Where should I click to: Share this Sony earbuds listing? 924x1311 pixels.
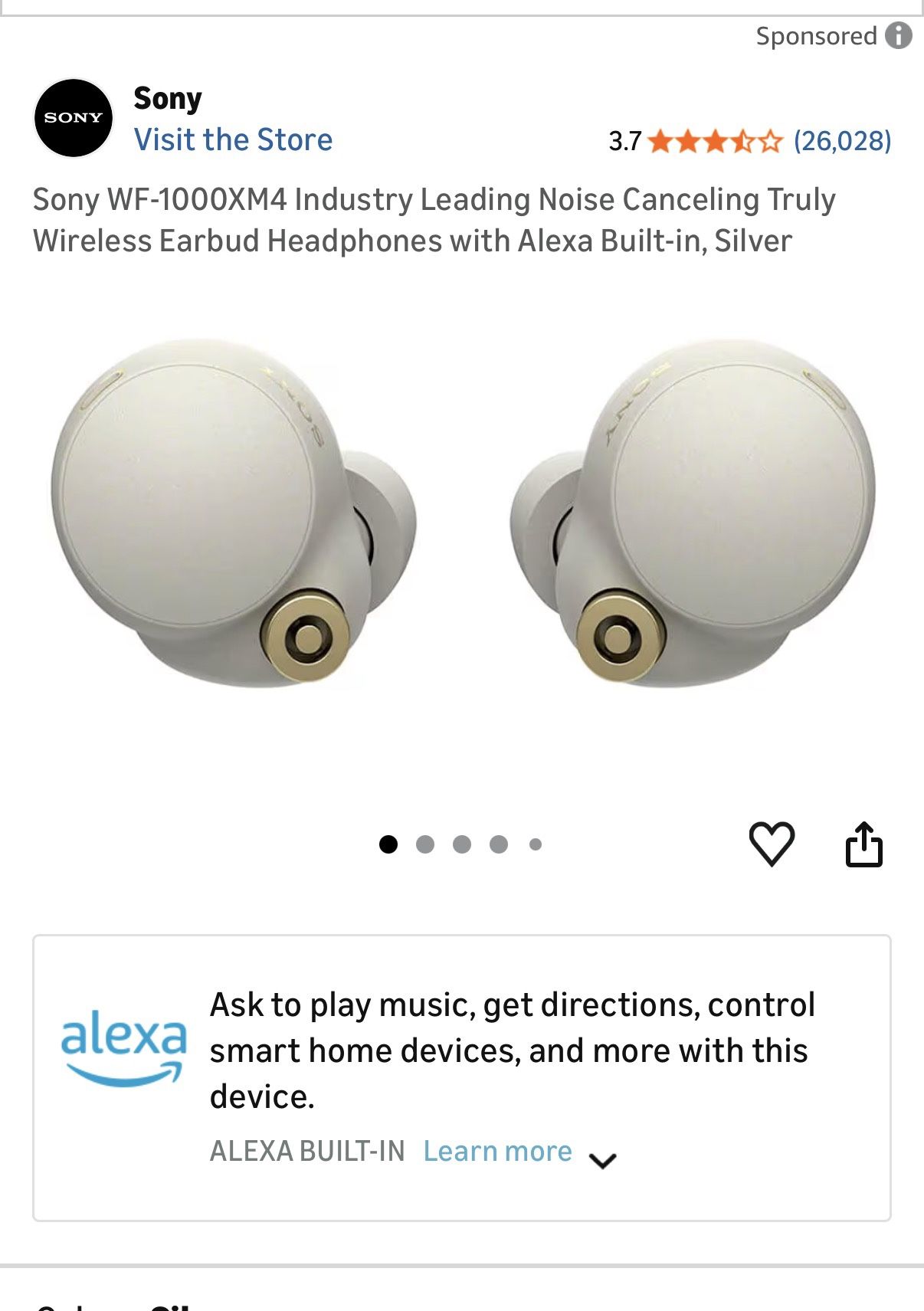[863, 844]
